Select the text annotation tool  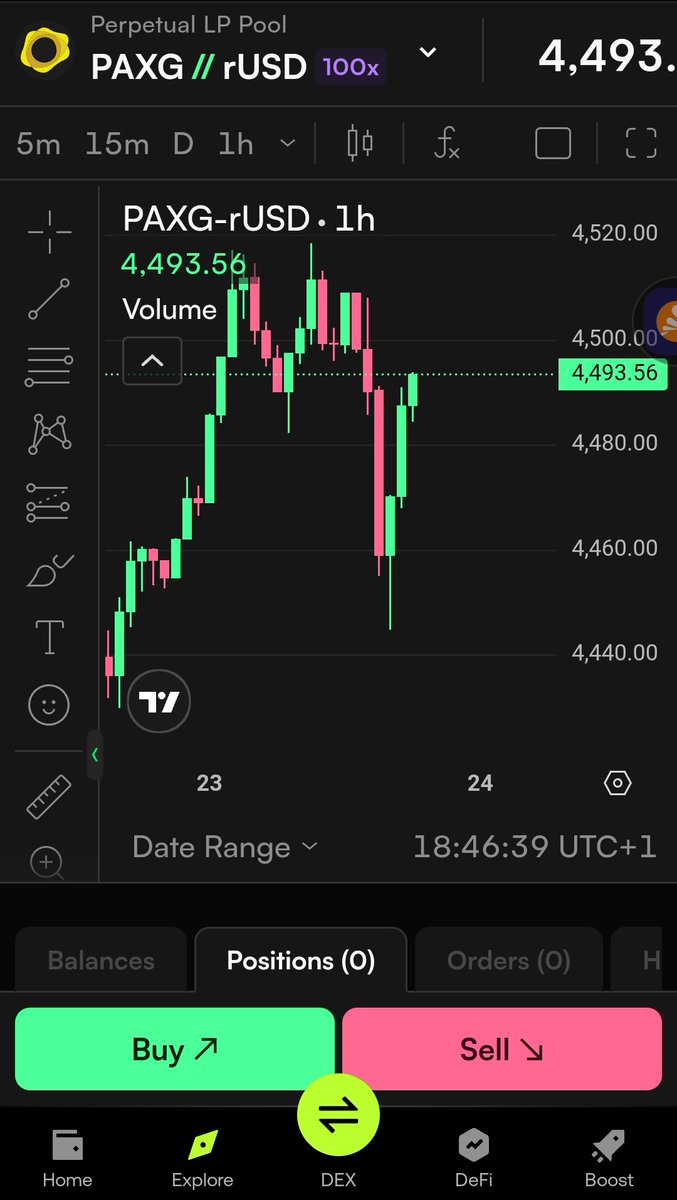pos(48,637)
